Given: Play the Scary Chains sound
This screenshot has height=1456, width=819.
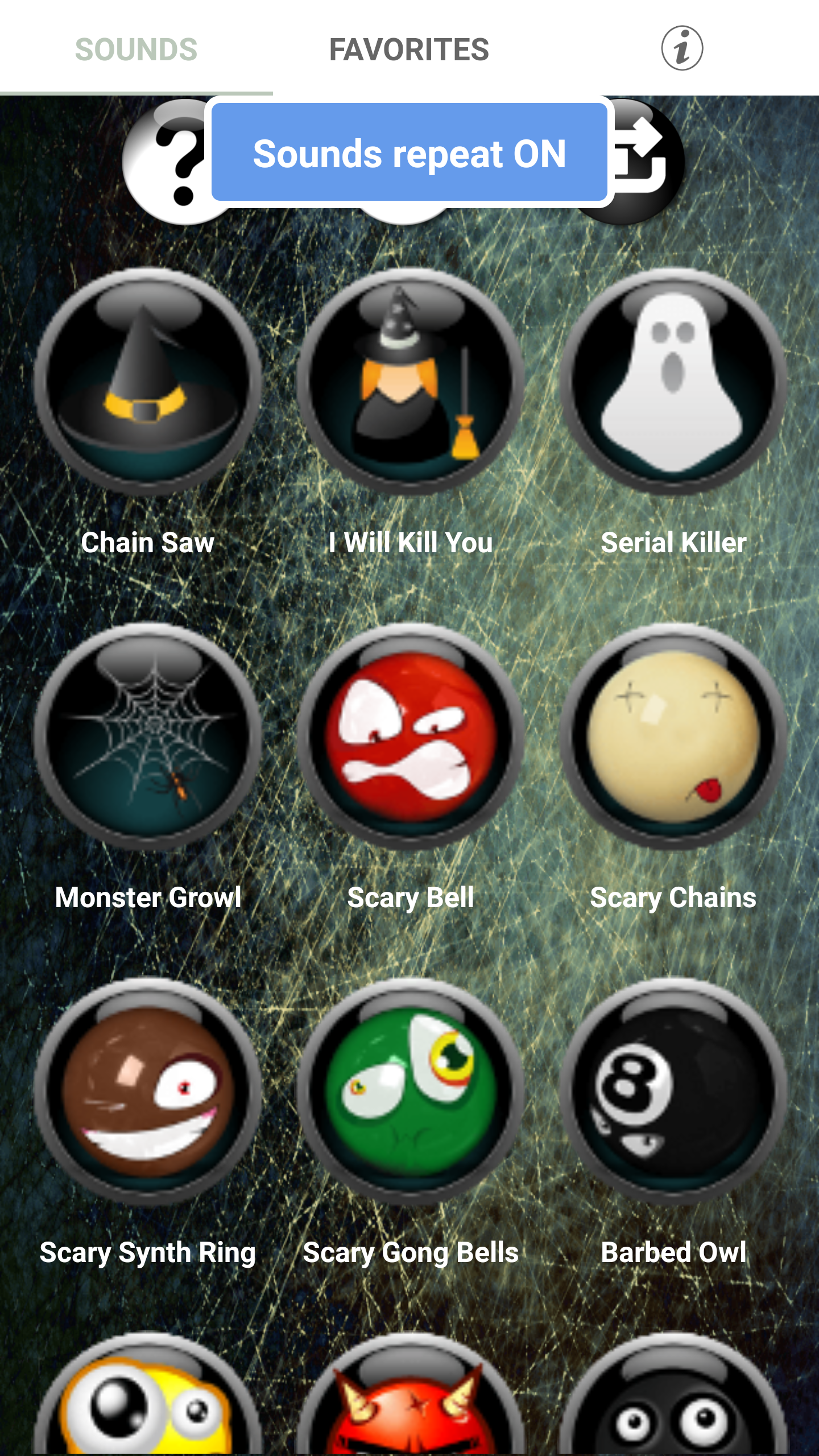Looking at the screenshot, I should (673, 737).
